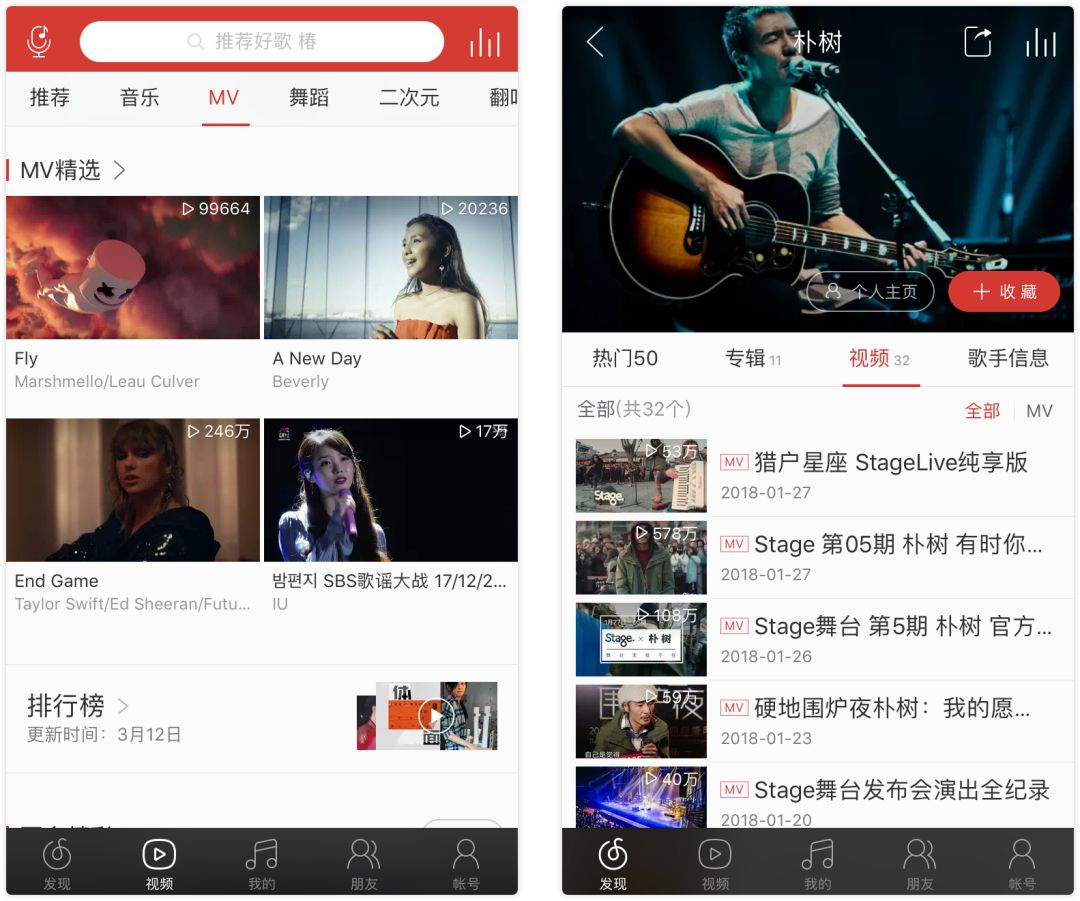Open the A New Day MV by Beverly
The image size is (1080, 901).
click(390, 268)
